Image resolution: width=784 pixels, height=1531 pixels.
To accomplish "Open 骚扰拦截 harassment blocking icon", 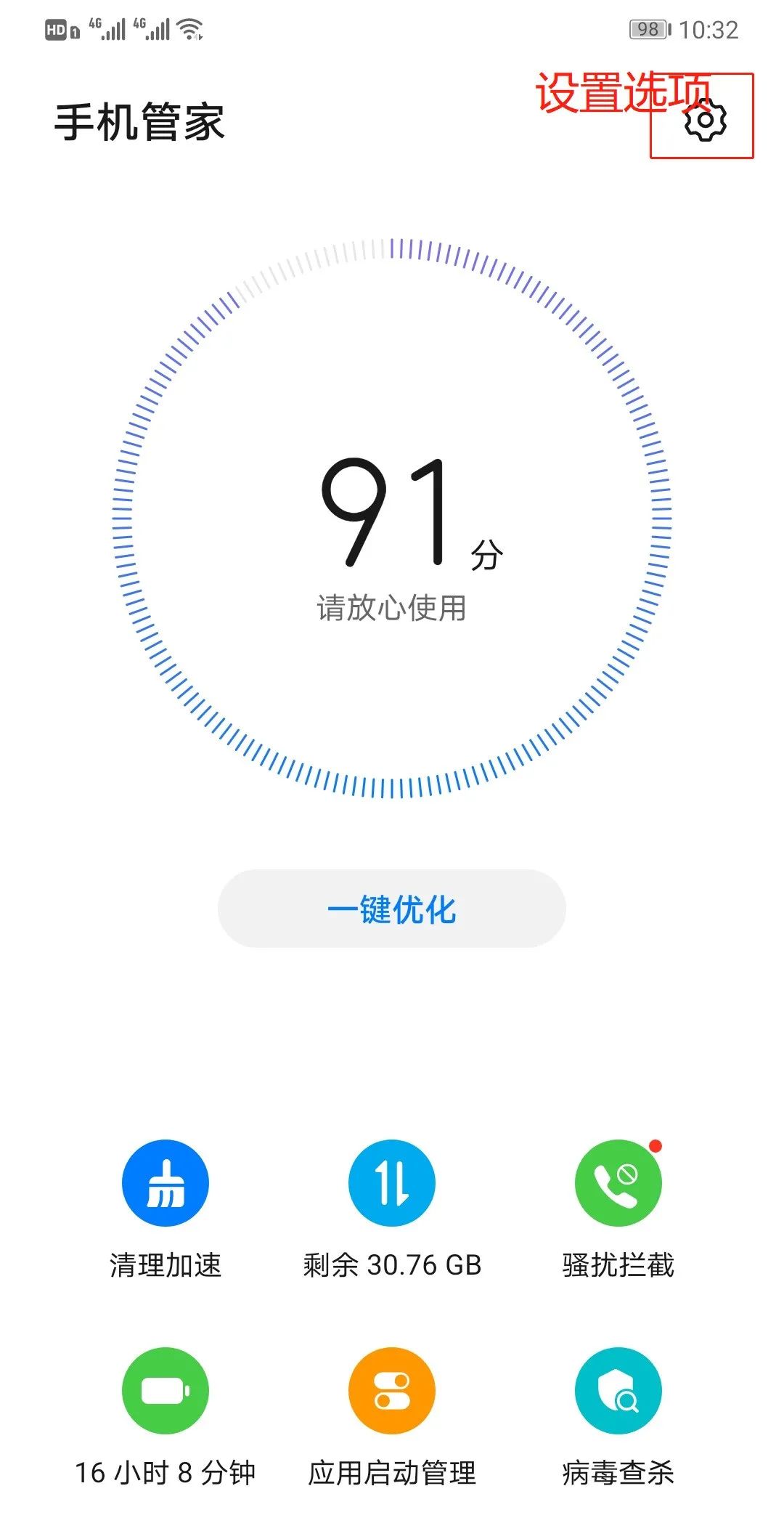I will (x=618, y=1182).
